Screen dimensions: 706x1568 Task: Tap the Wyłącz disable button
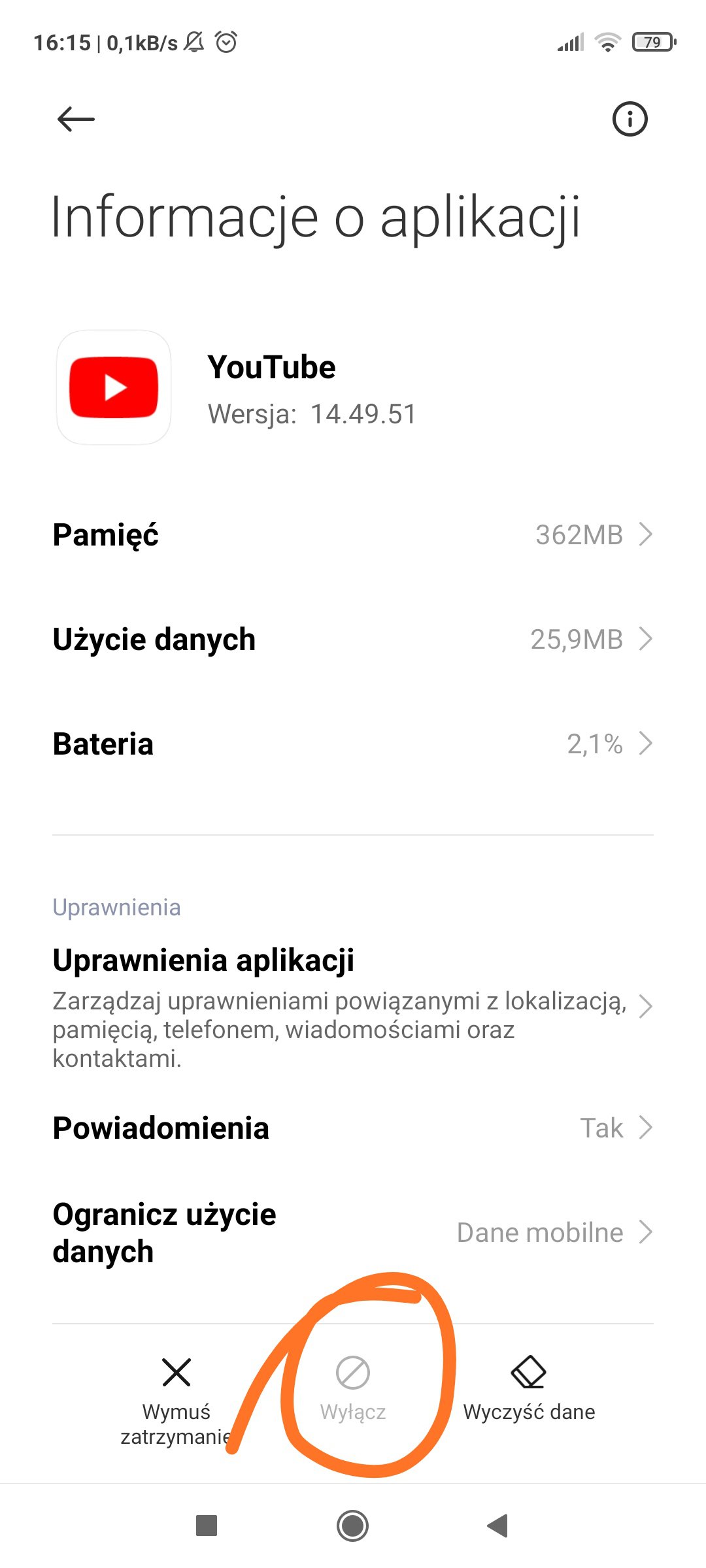353,1389
